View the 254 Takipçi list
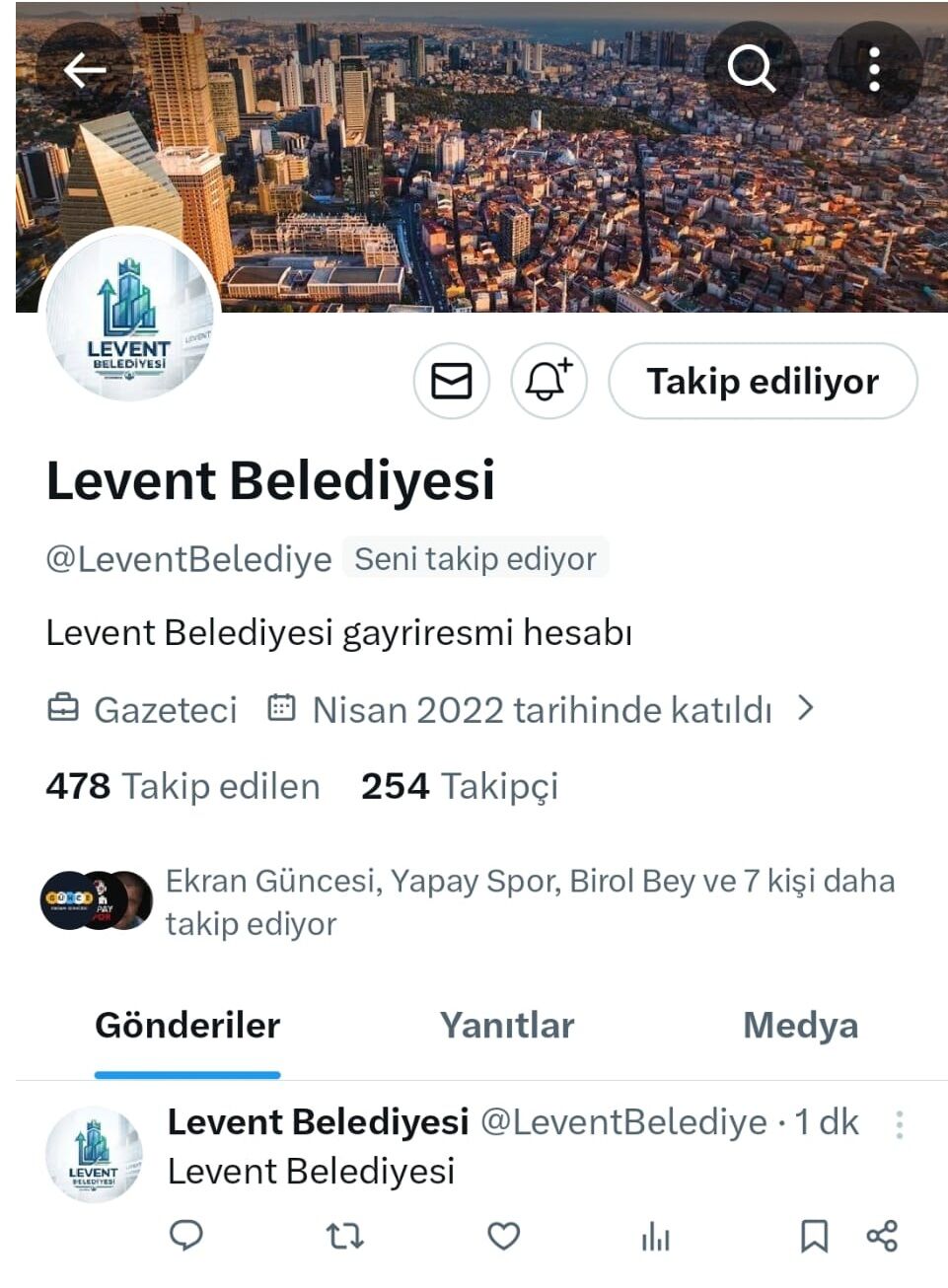Screen dimensions: 948x1288 coord(460,786)
